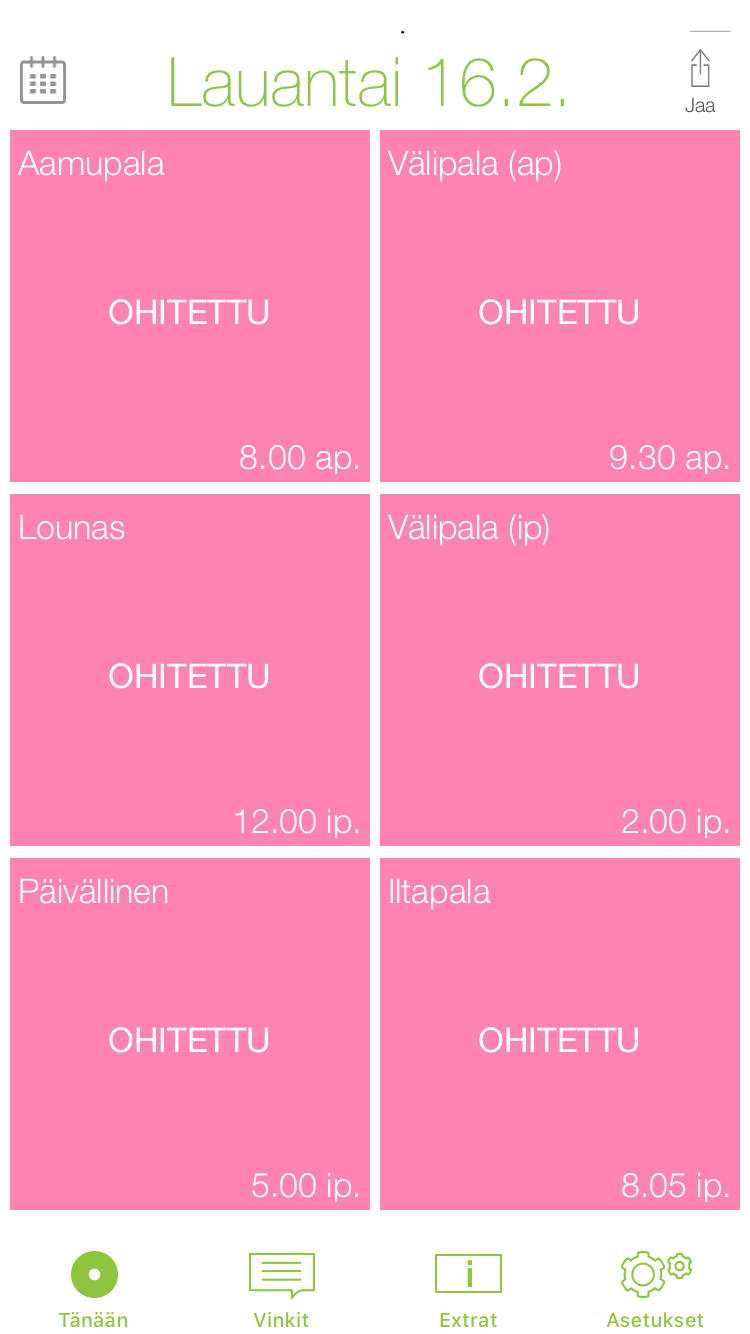Select the Iltapala meal card
The image size is (750, 1334).
(560, 1034)
